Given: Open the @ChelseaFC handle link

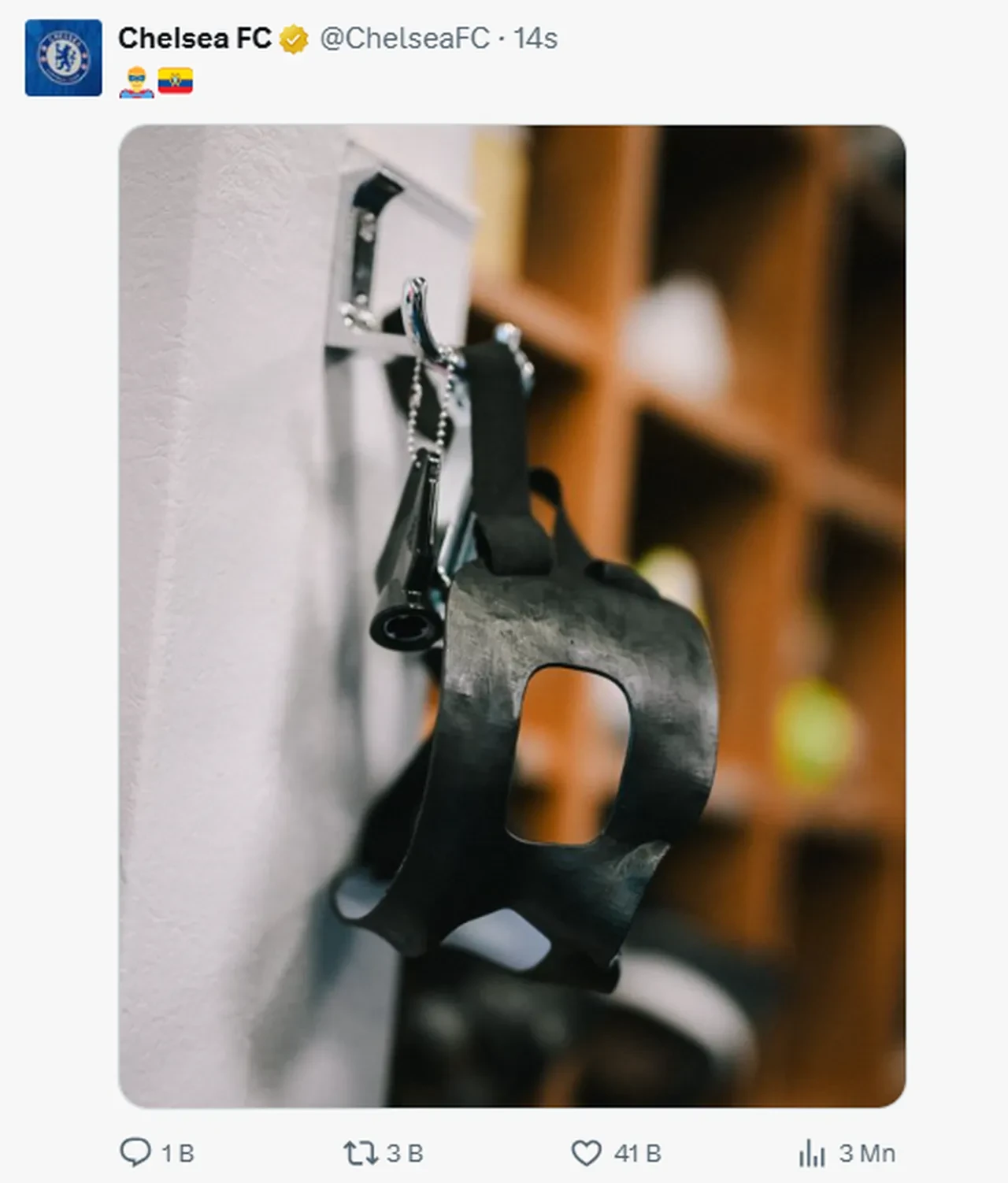Looking at the screenshot, I should 404,38.
